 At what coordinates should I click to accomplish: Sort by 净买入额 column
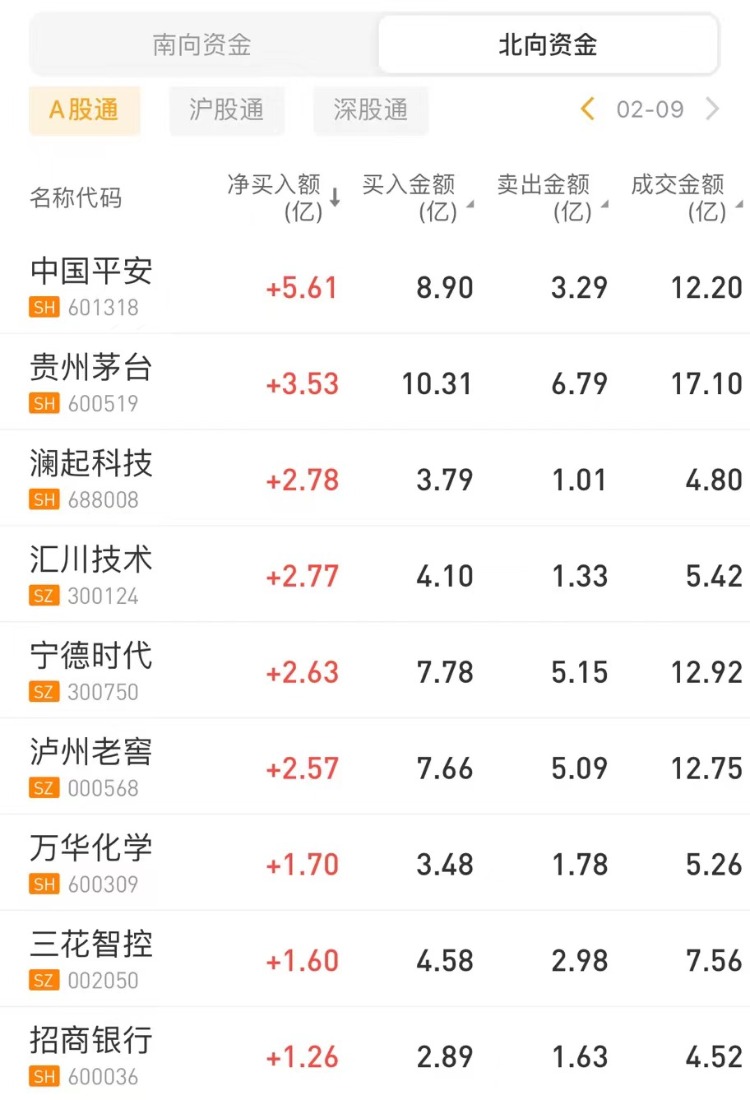click(x=284, y=197)
